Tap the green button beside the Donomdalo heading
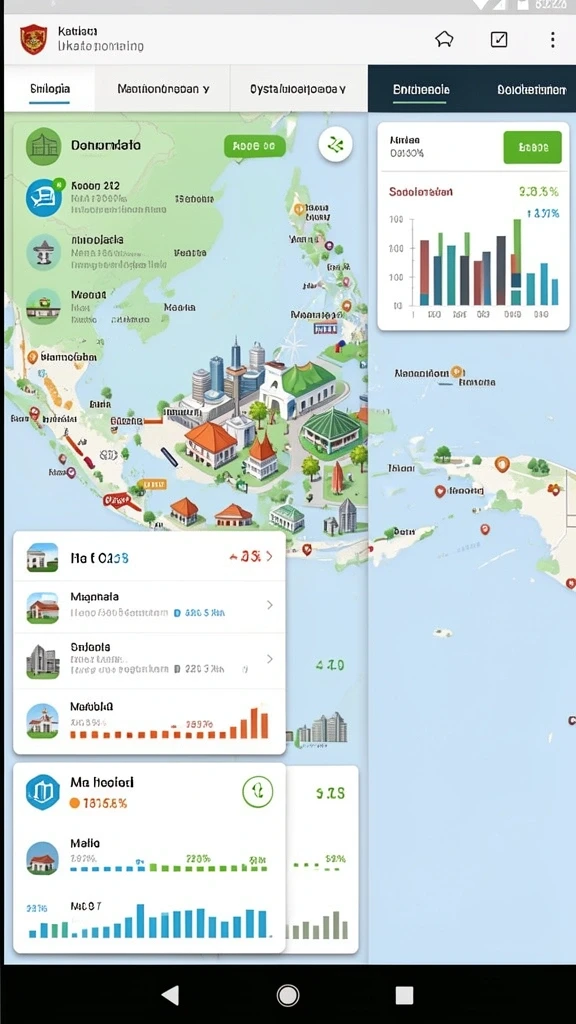Image resolution: width=576 pixels, height=1024 pixels. point(255,146)
